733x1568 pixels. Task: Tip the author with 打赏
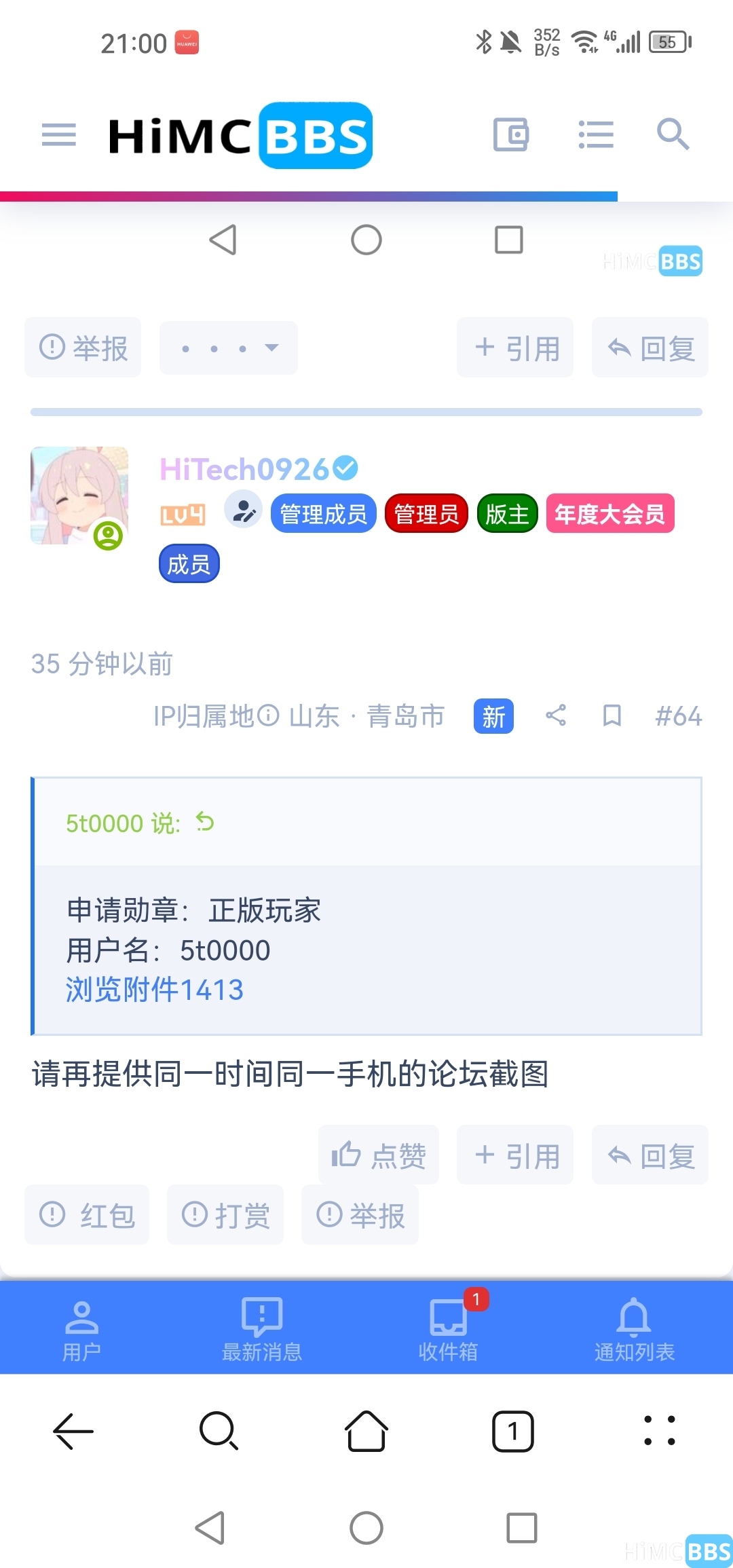pyautogui.click(x=225, y=1214)
